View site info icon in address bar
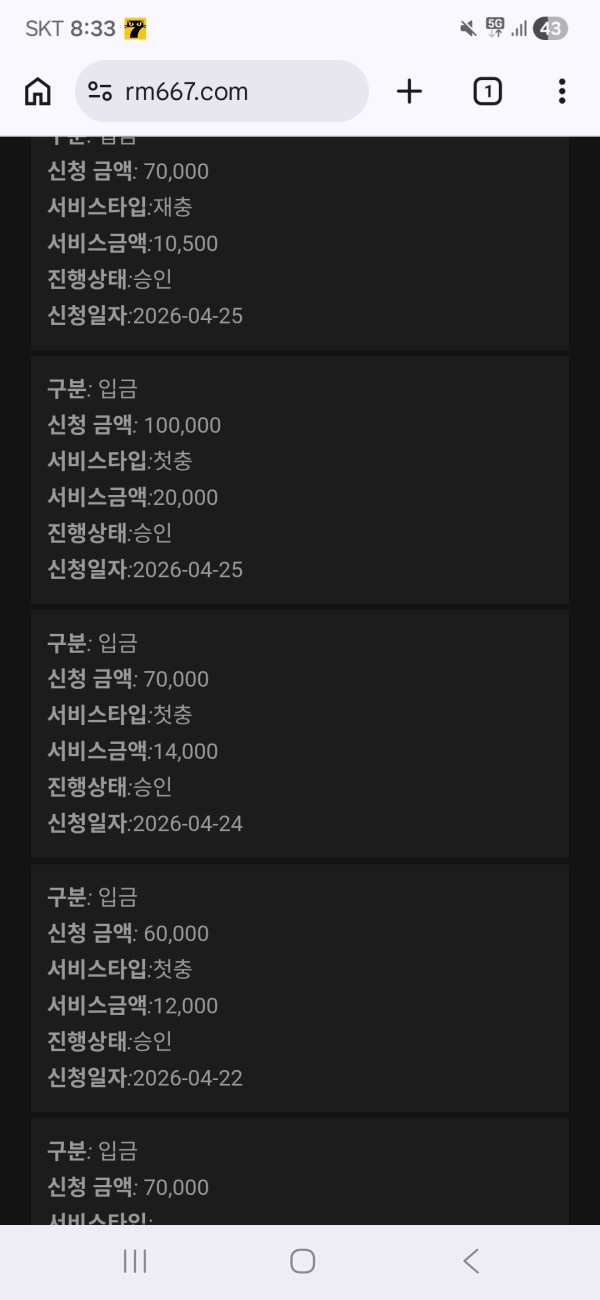Screen dimensions: 600x1300 100,92
